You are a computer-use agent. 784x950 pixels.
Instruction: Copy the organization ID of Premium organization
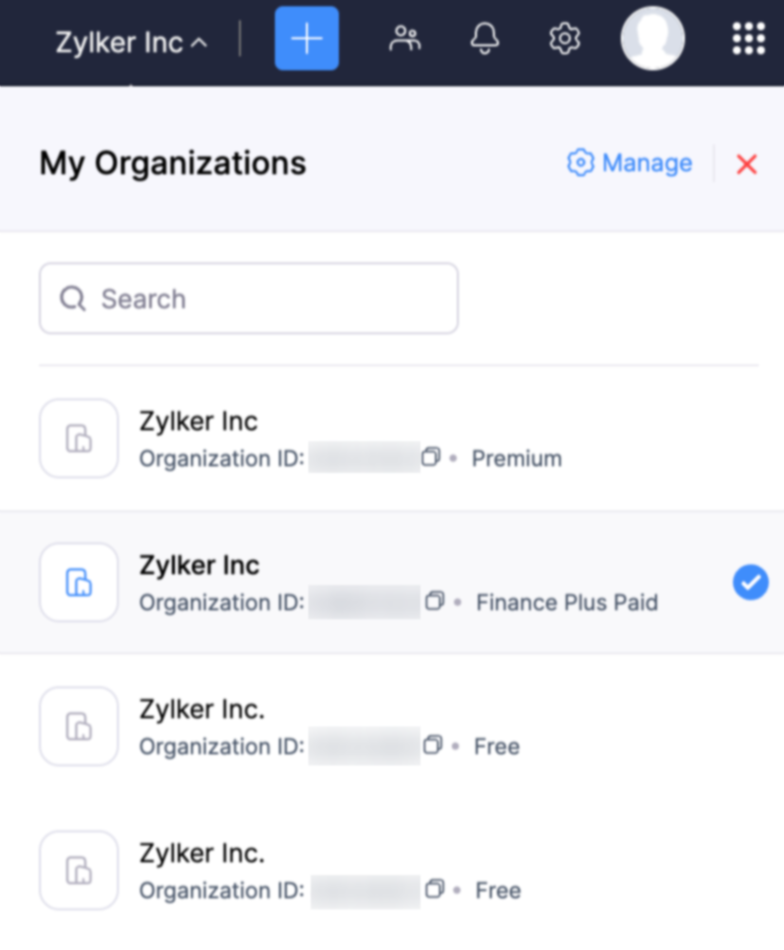[x=431, y=458]
